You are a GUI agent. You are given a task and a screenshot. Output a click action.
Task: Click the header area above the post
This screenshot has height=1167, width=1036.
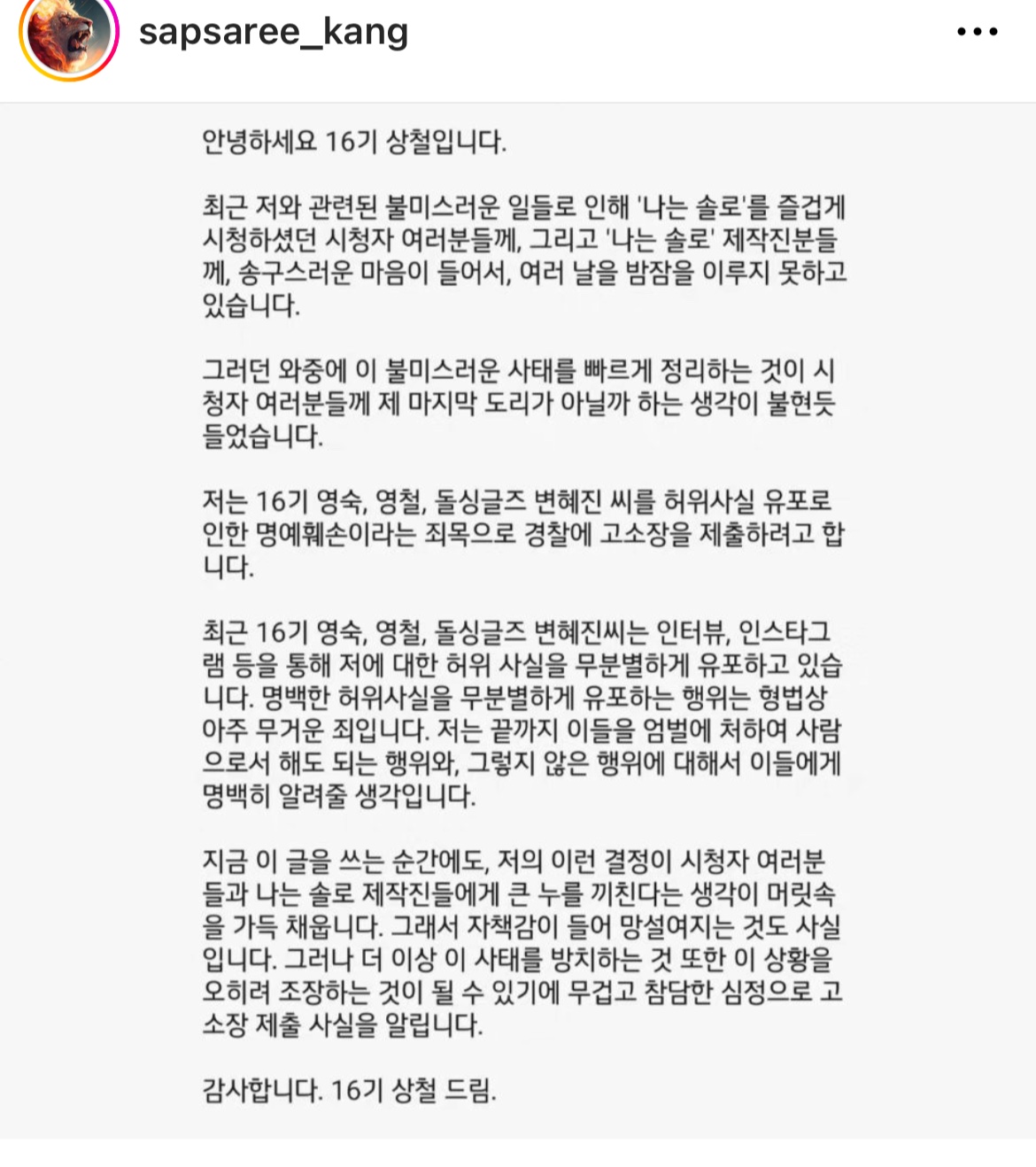[x=518, y=37]
